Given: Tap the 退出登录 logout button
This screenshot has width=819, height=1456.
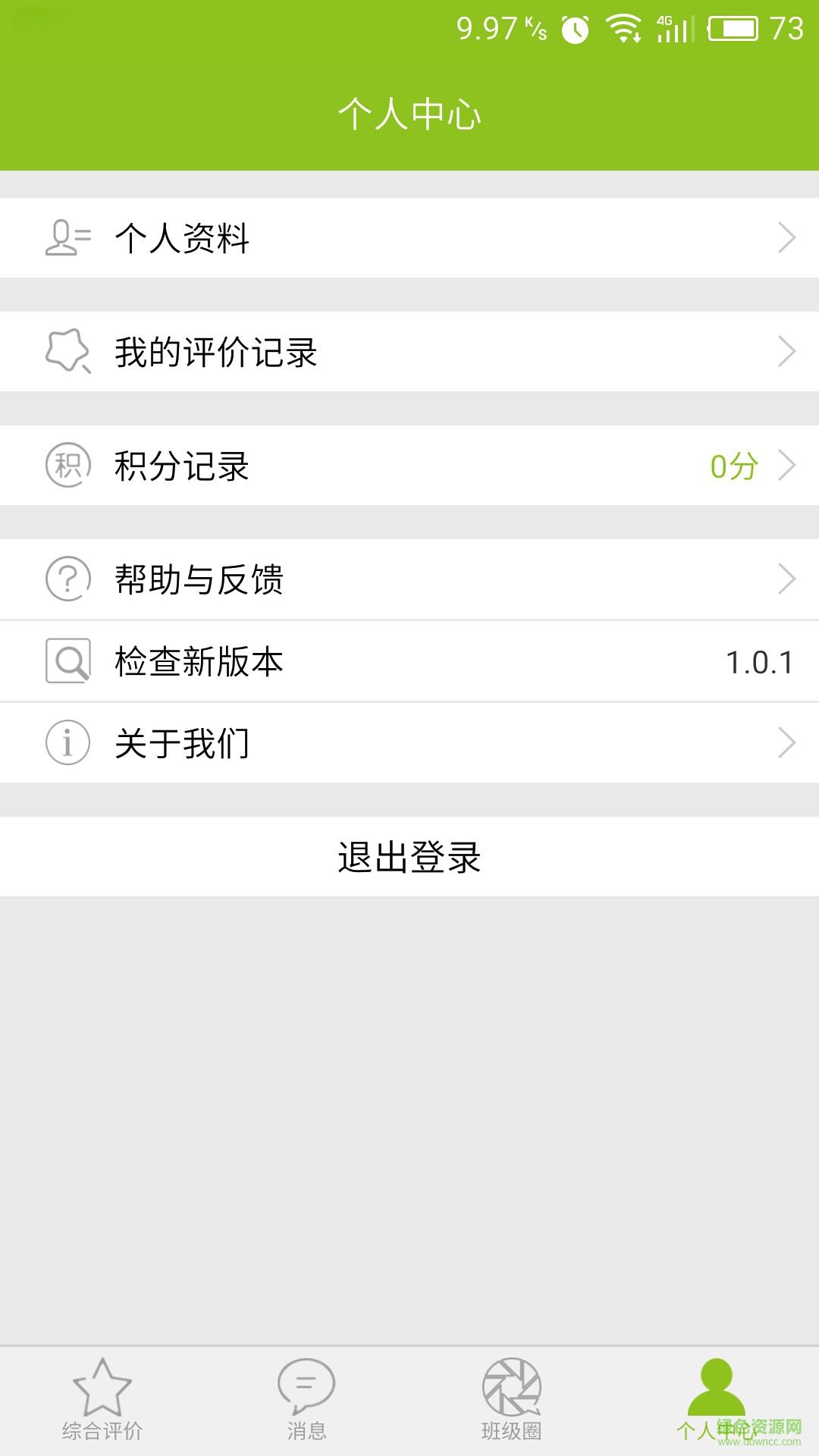Looking at the screenshot, I should (x=409, y=856).
